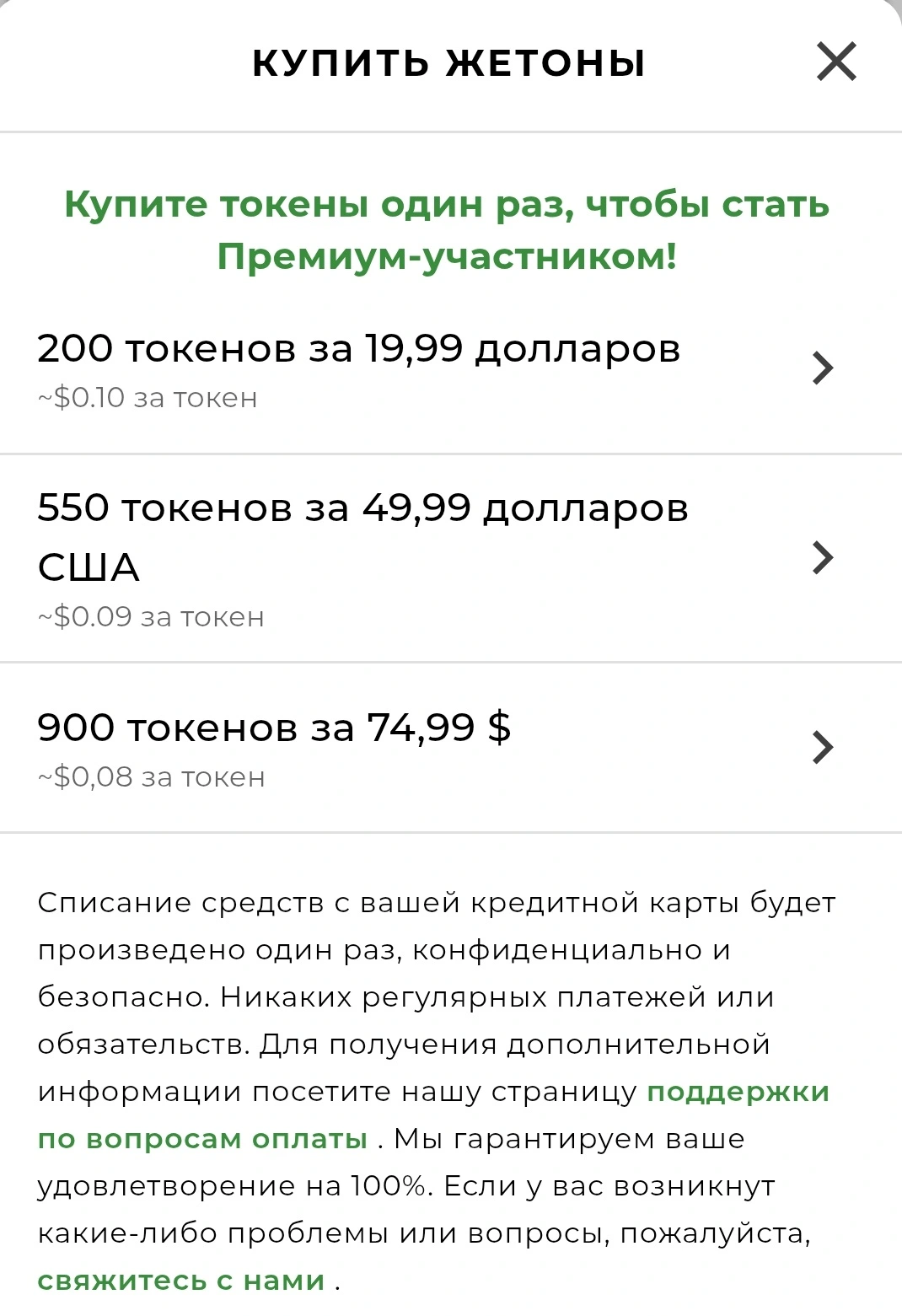Choose the 550 токенов за 49,99 option
The width and height of the screenshot is (902, 1316).
click(438, 557)
